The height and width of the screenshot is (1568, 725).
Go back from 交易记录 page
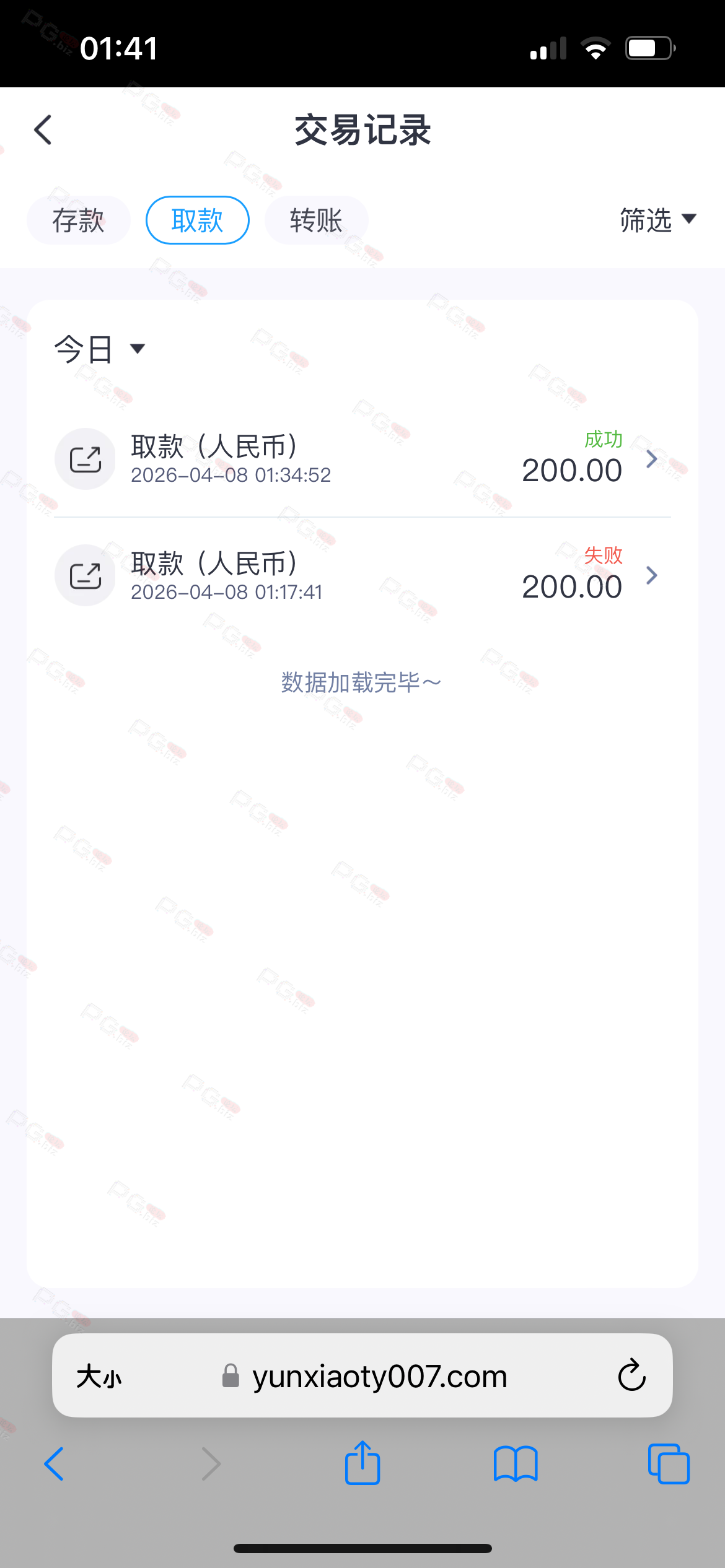click(x=43, y=130)
